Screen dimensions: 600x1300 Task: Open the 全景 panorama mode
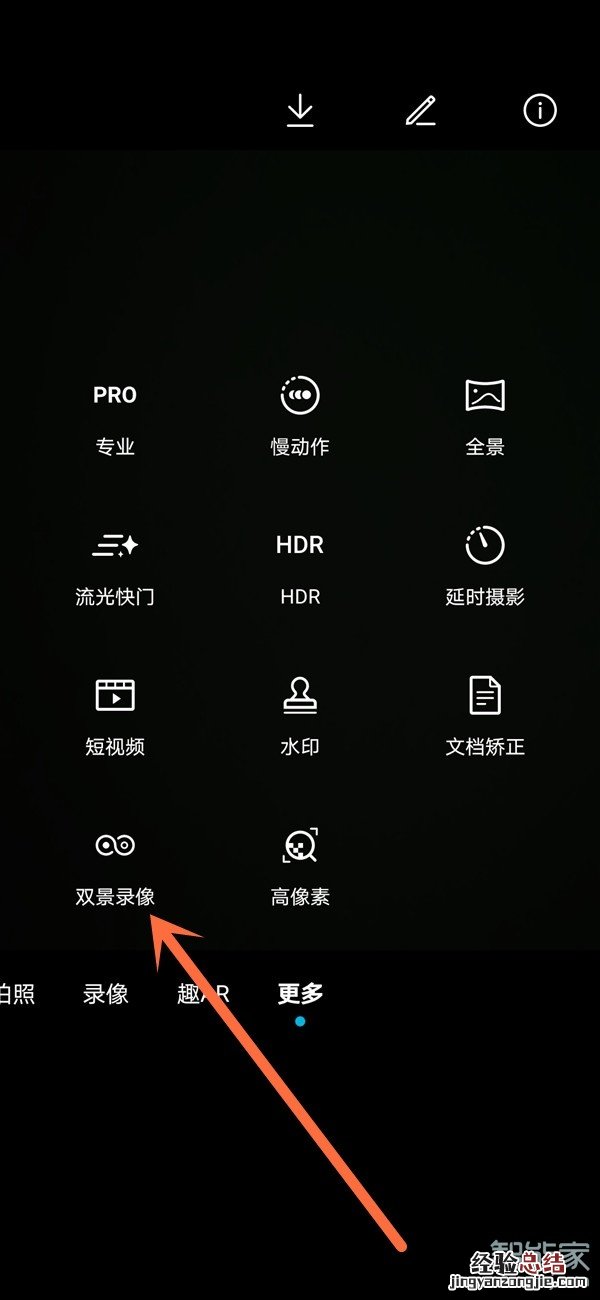(x=485, y=418)
